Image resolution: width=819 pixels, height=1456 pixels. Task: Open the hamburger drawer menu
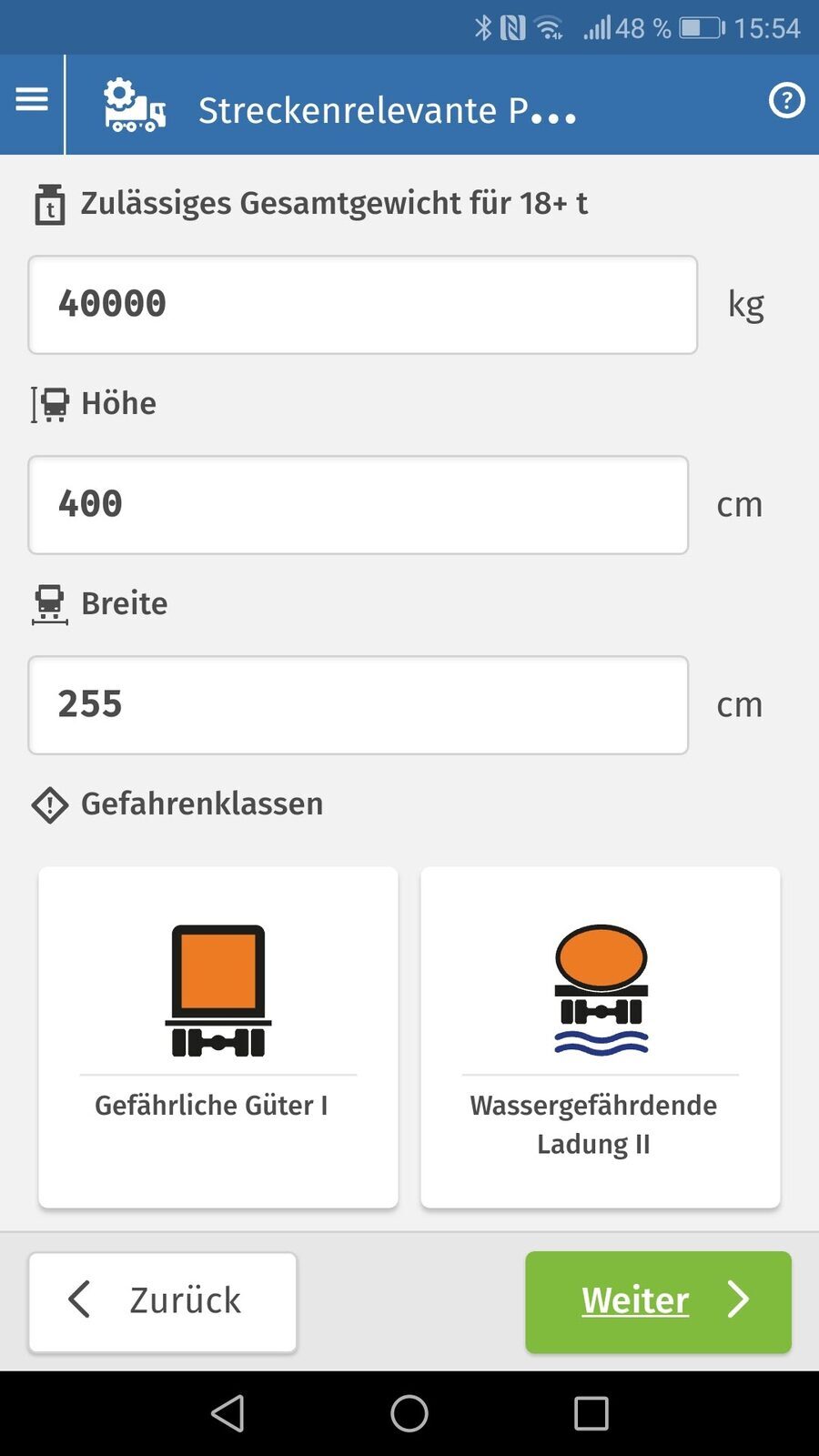click(x=32, y=99)
